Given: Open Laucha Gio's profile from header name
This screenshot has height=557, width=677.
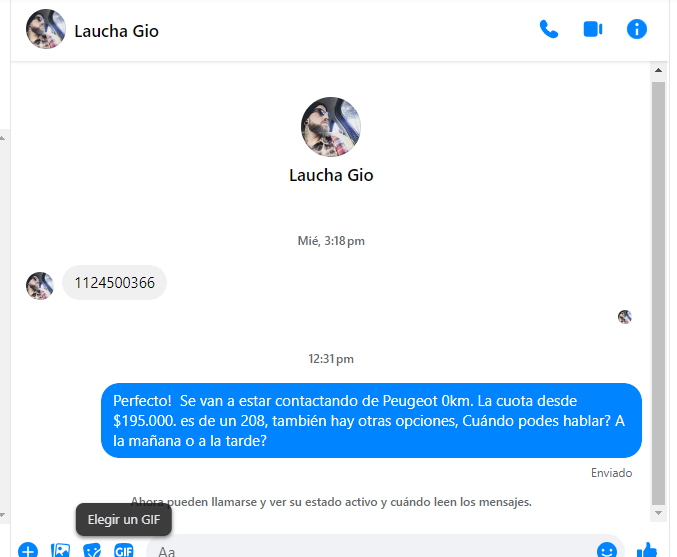Looking at the screenshot, I should point(116,31).
